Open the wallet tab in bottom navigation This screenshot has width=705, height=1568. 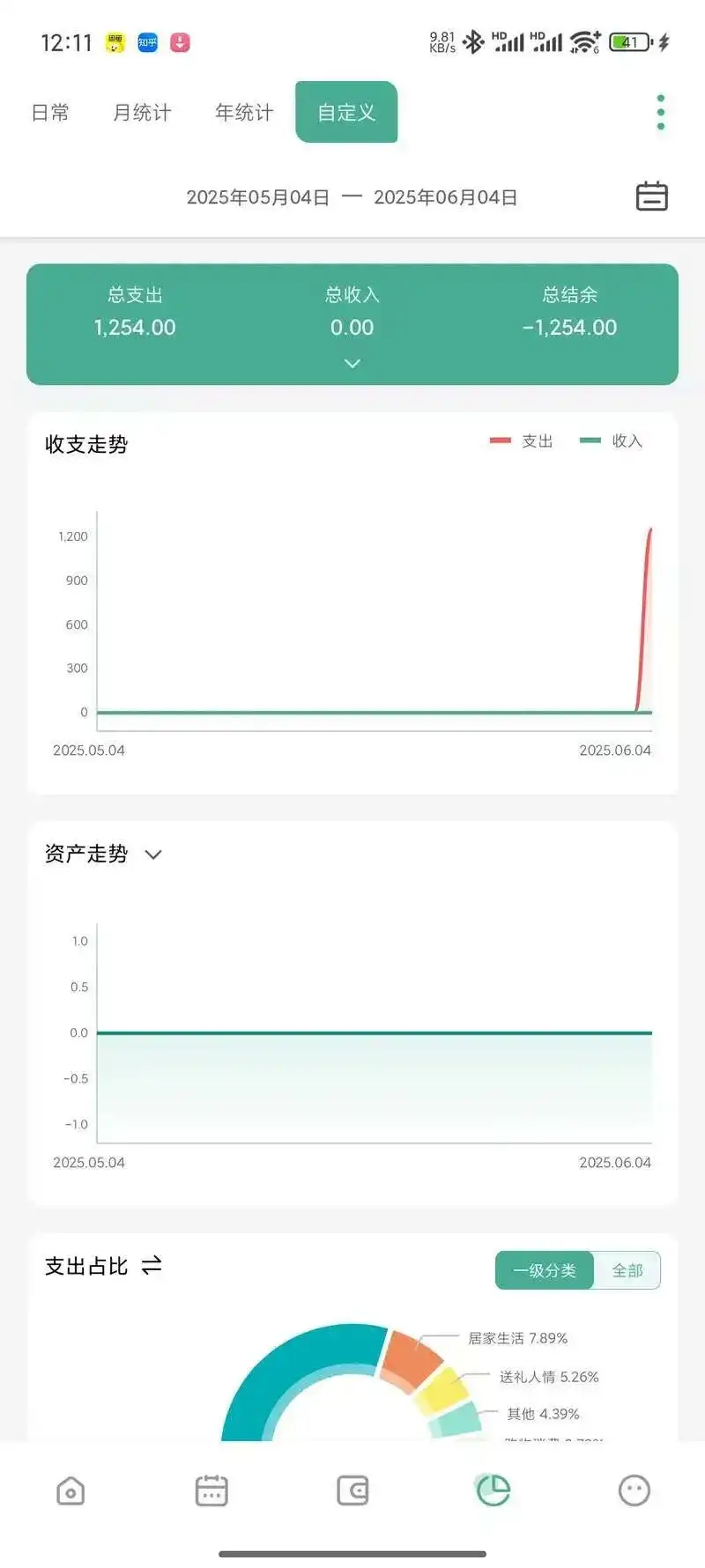352,1490
